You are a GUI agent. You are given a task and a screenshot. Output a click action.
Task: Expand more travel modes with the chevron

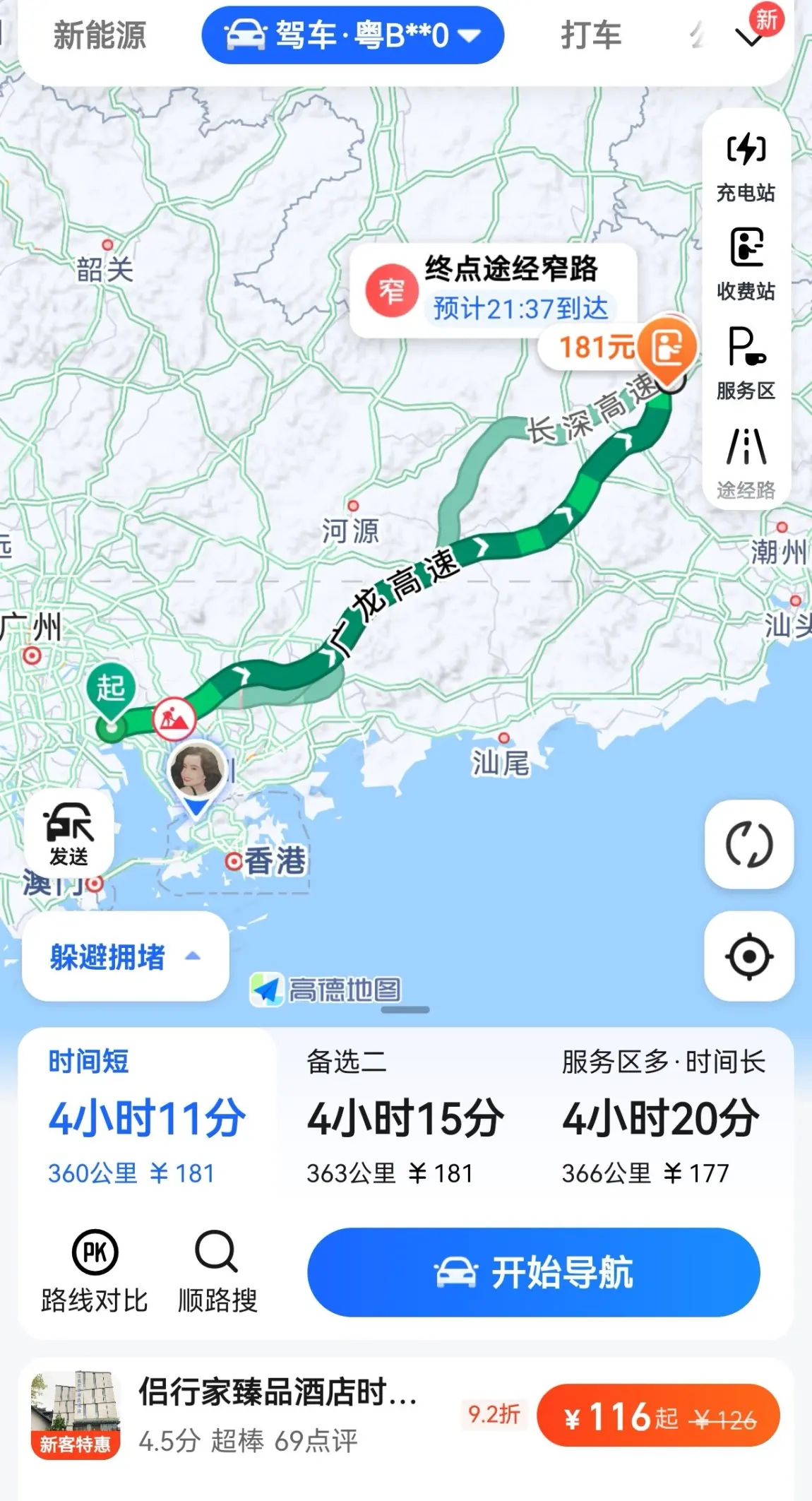coord(750,37)
